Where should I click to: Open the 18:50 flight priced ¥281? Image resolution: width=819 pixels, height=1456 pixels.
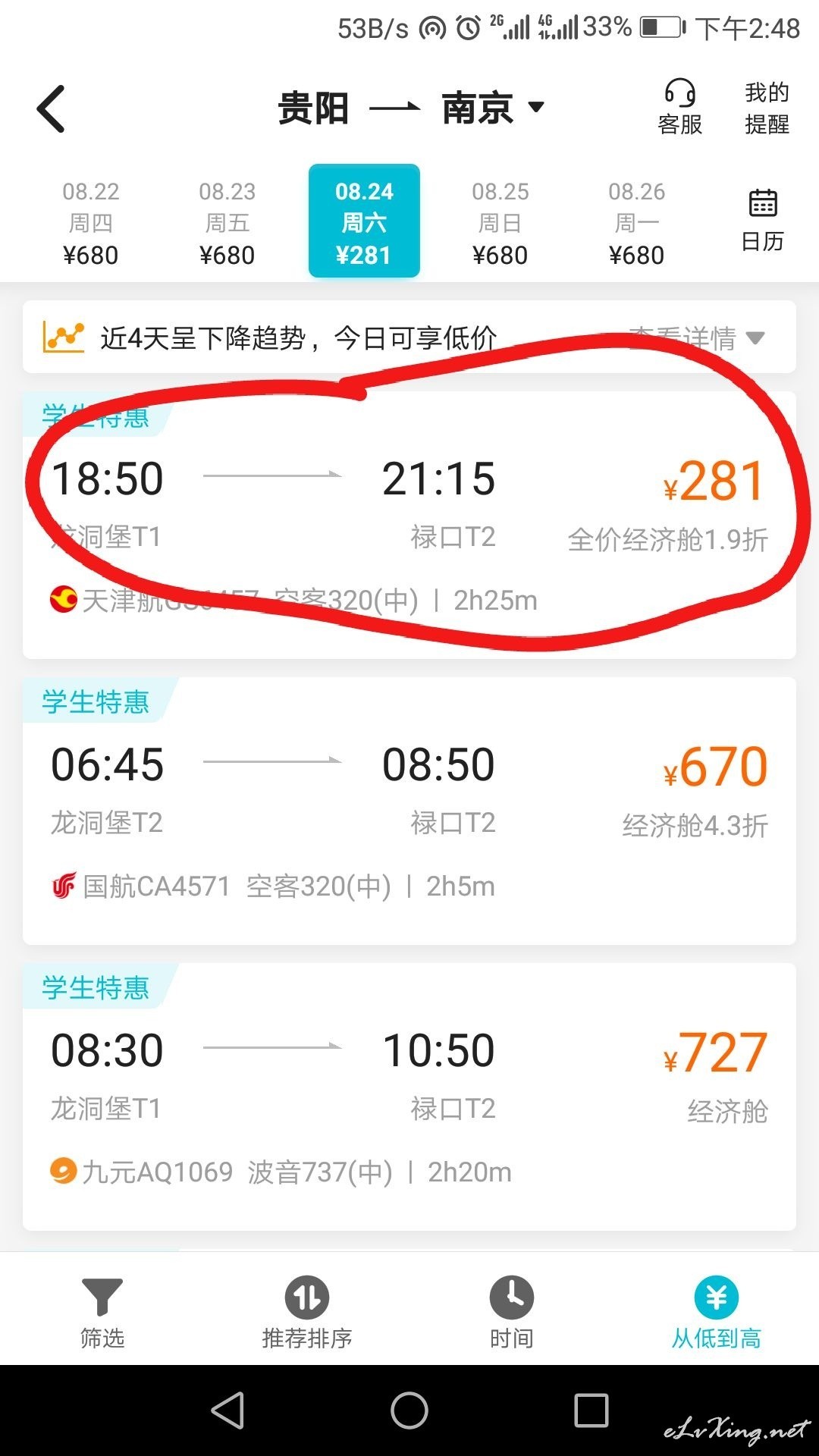(x=409, y=525)
